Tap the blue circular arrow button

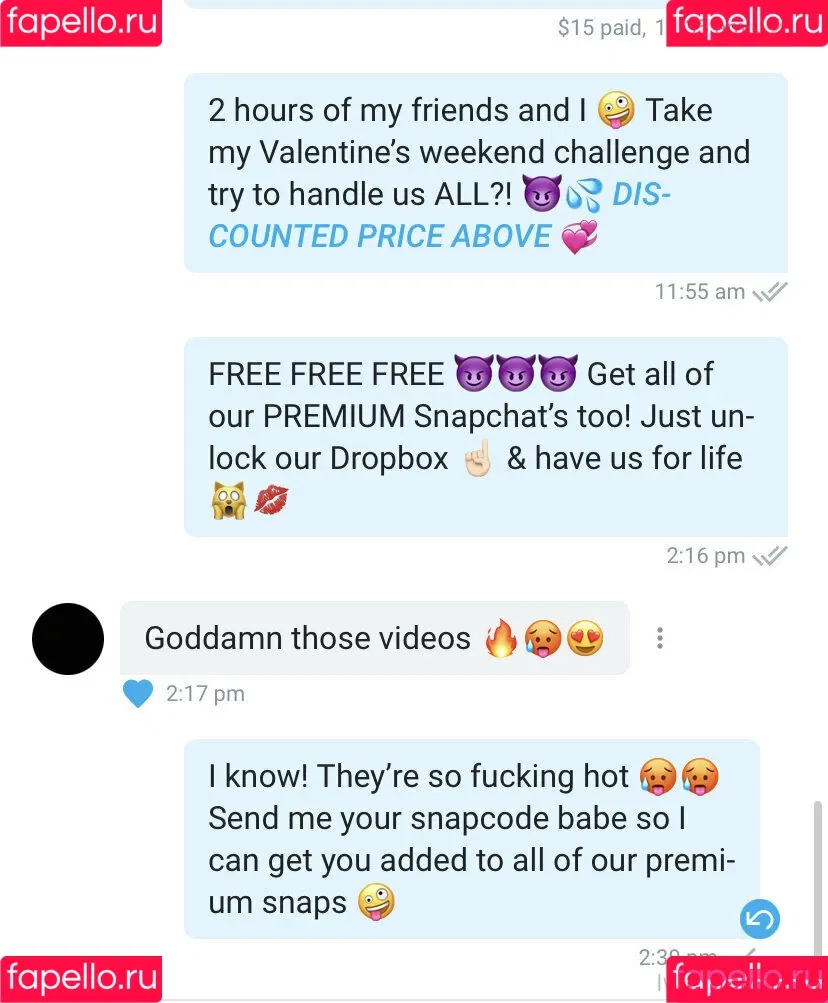click(759, 920)
